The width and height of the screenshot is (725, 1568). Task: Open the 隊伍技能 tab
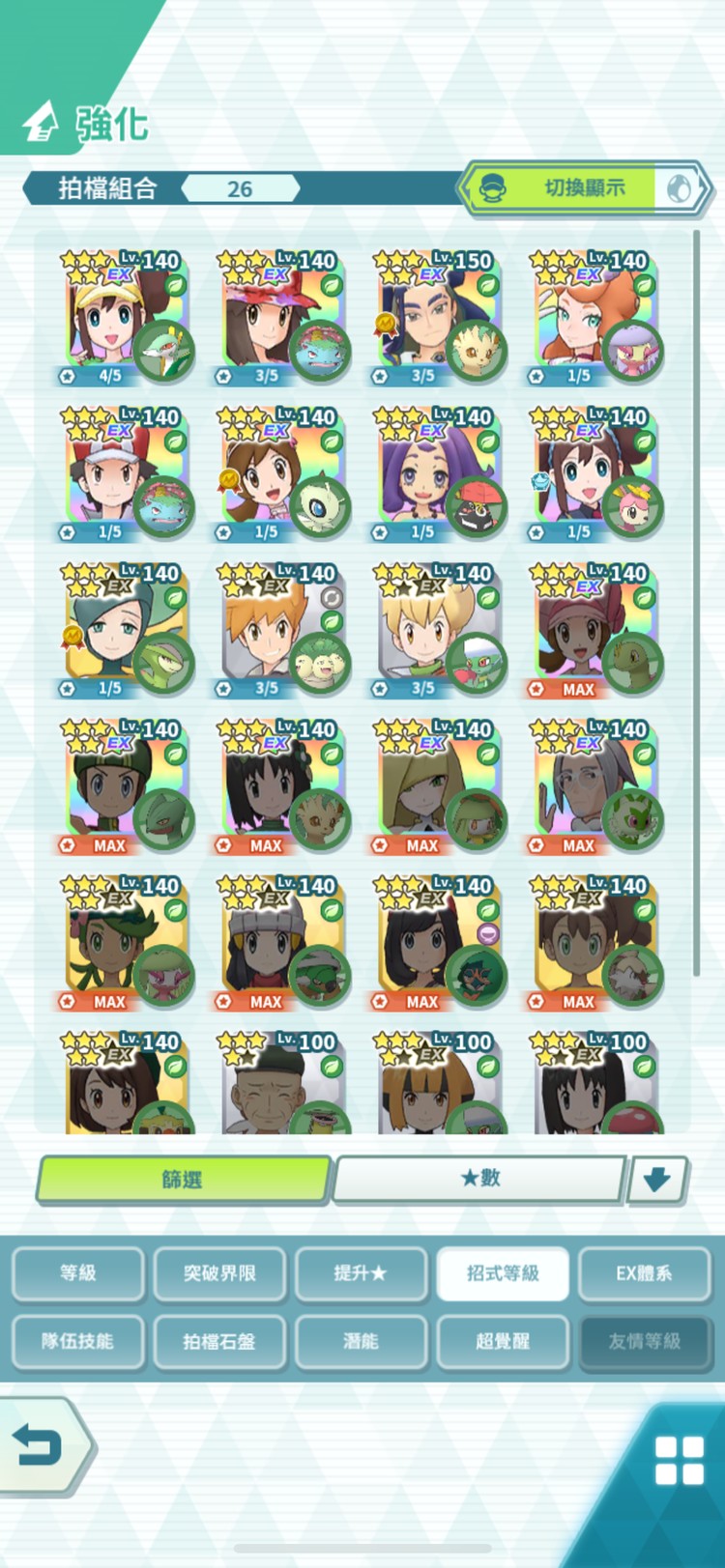(78, 1341)
